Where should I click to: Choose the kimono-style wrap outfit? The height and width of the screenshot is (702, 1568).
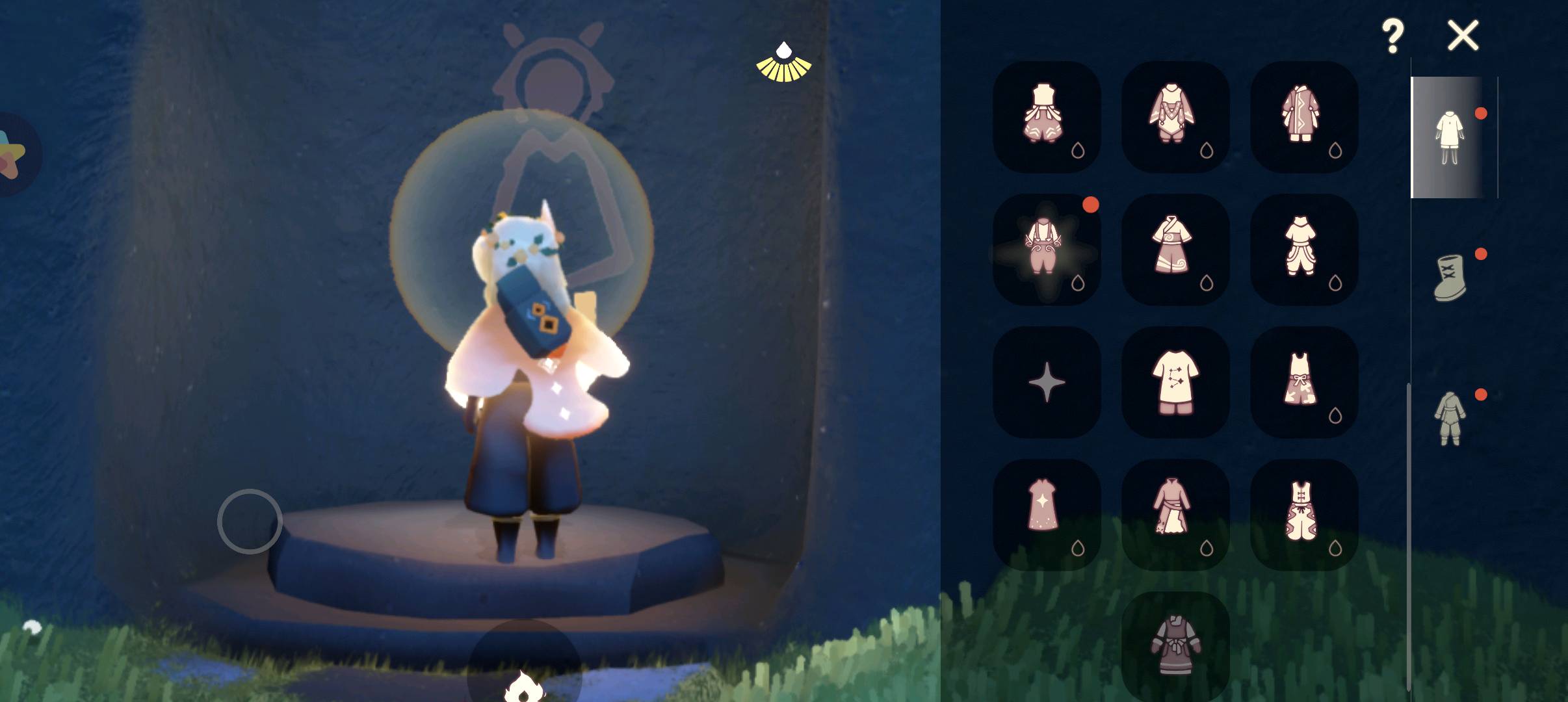(x=1175, y=250)
